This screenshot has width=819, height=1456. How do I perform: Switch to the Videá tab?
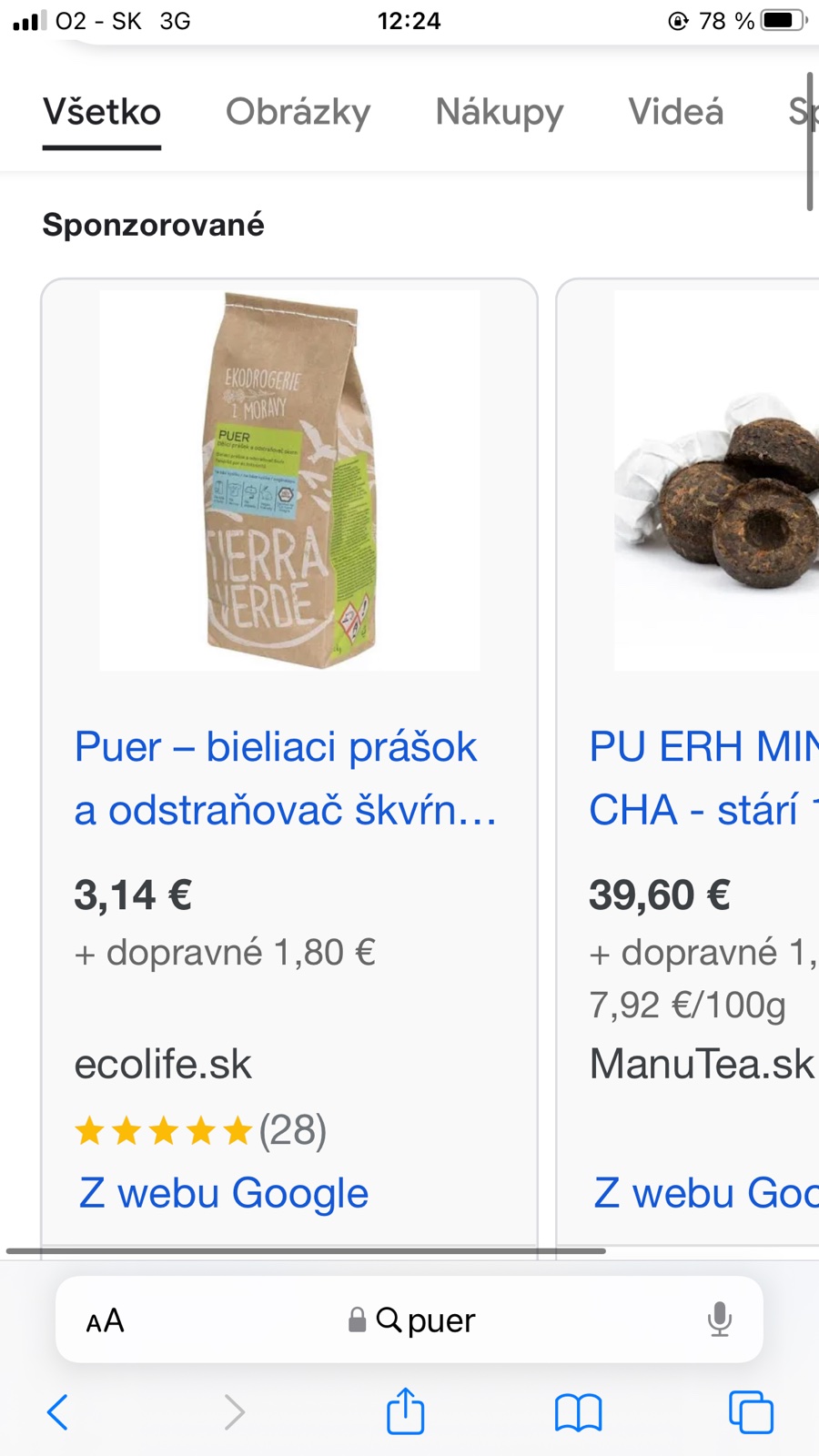[675, 112]
